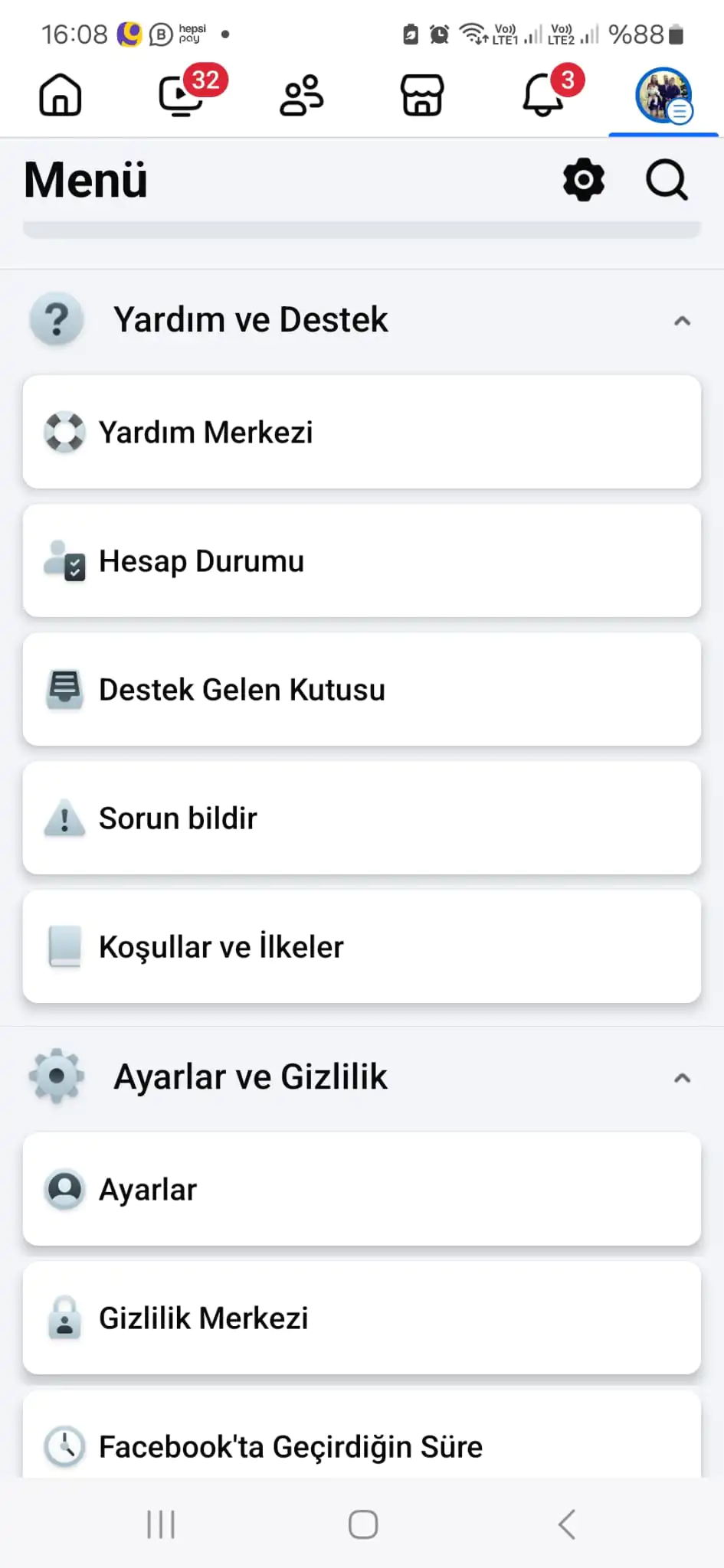Open Destek Gelen Kutusu

362,689
